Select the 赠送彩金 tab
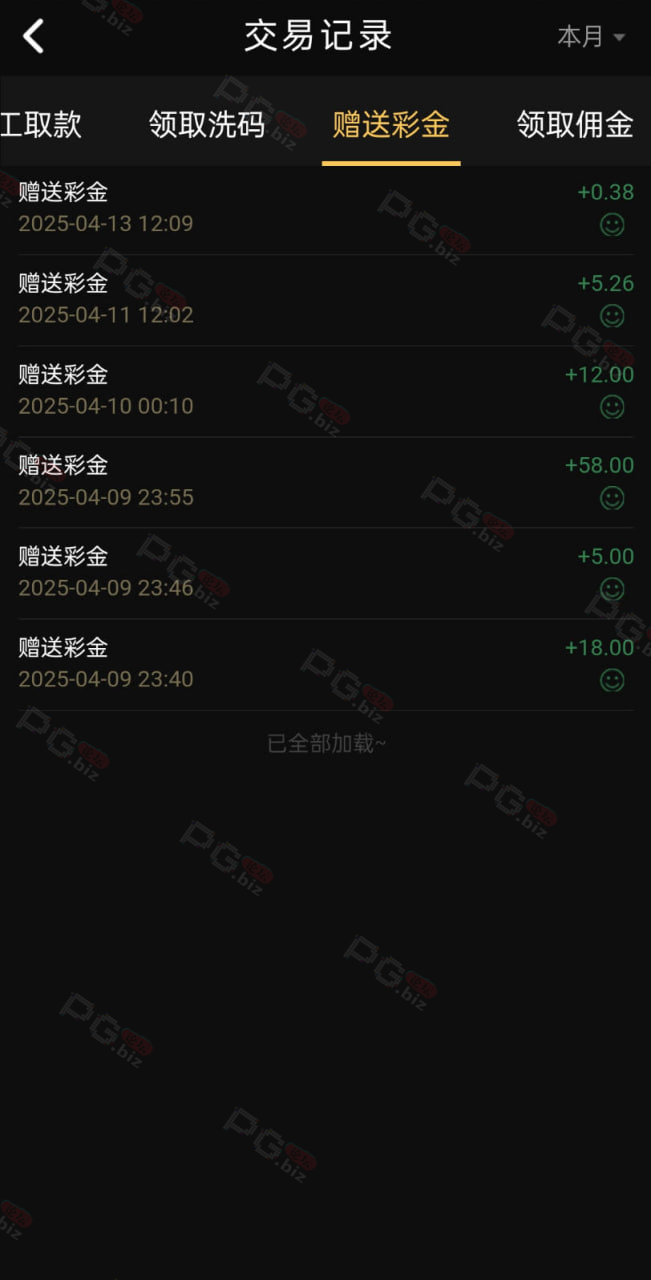The width and height of the screenshot is (651, 1280). [391, 125]
